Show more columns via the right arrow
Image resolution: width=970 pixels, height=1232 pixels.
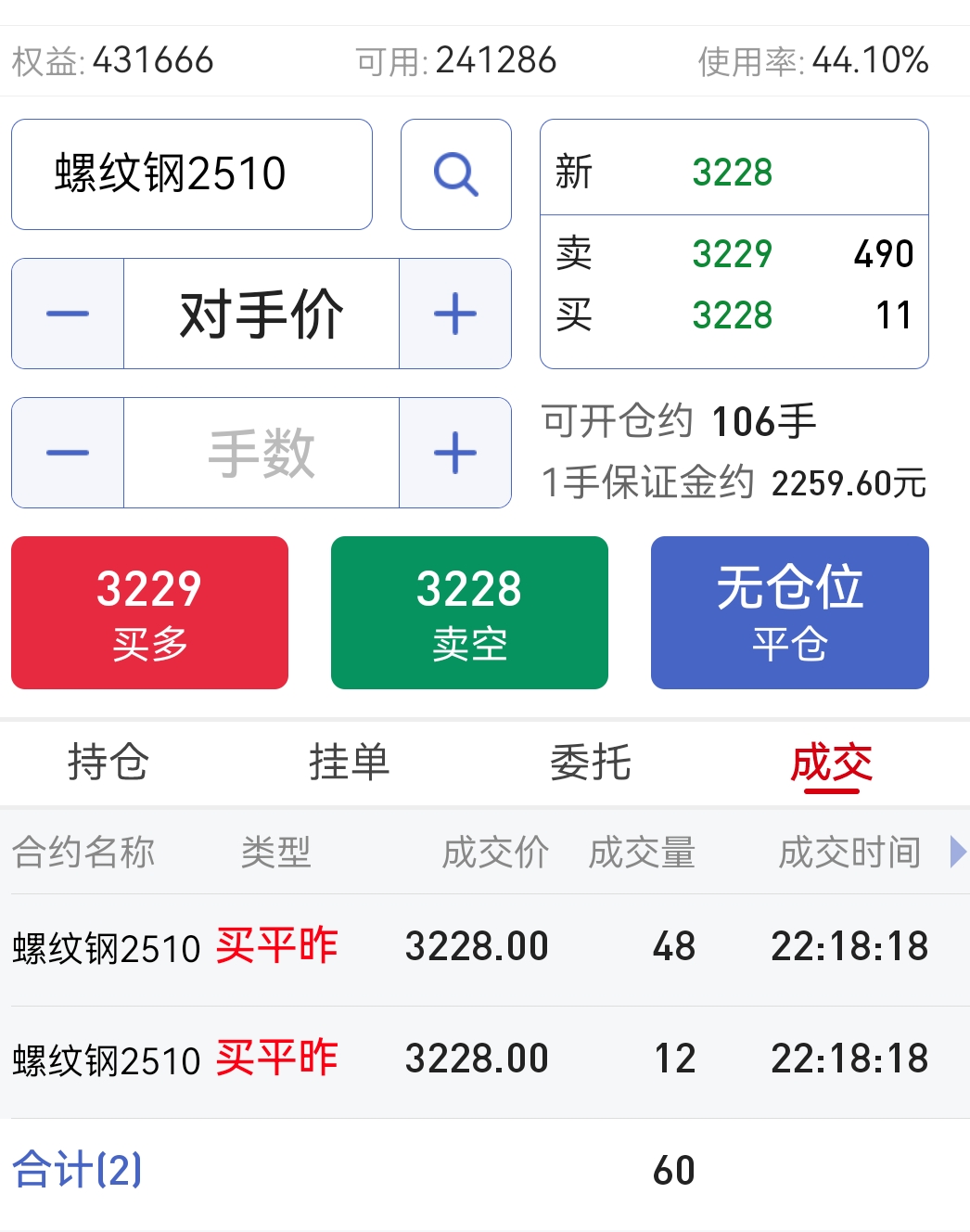click(959, 852)
